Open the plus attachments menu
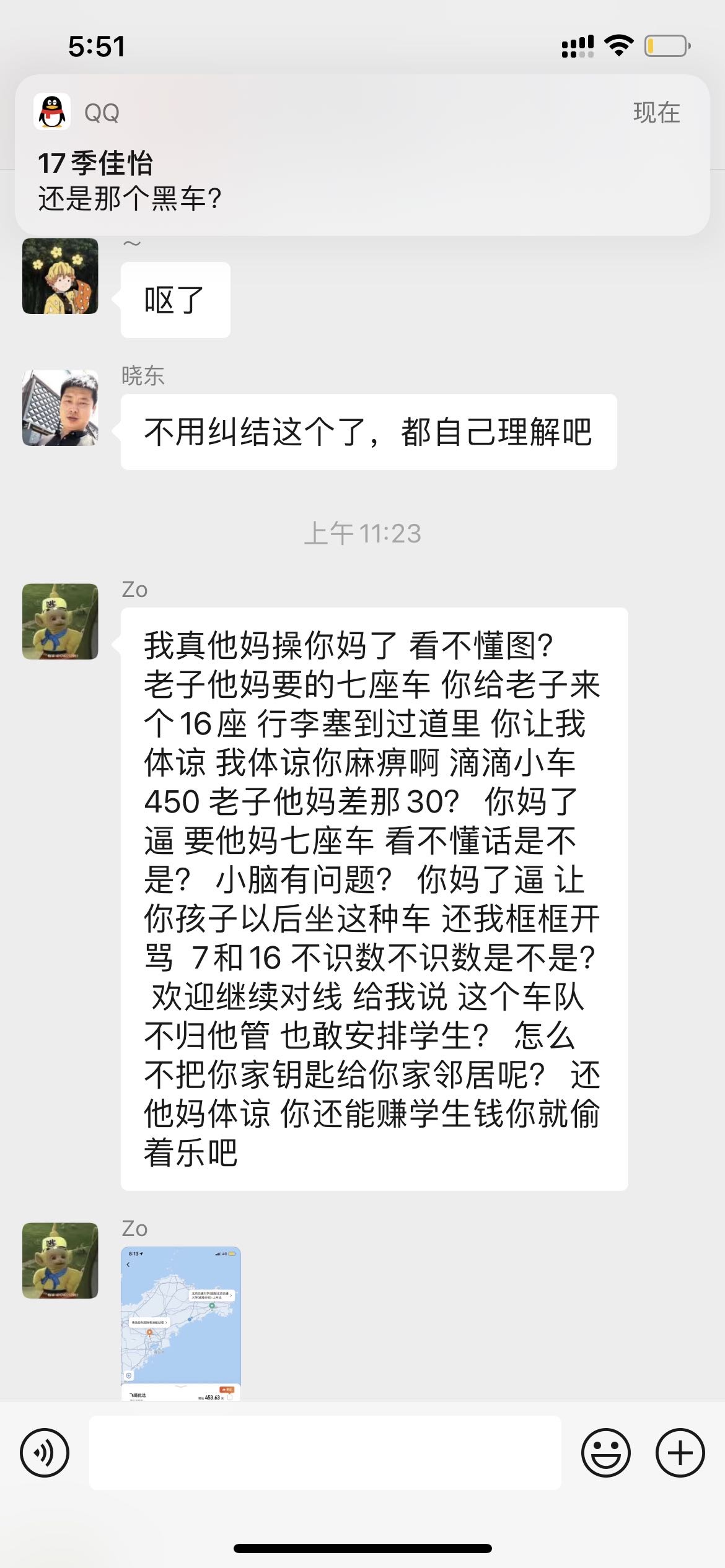 click(680, 1452)
